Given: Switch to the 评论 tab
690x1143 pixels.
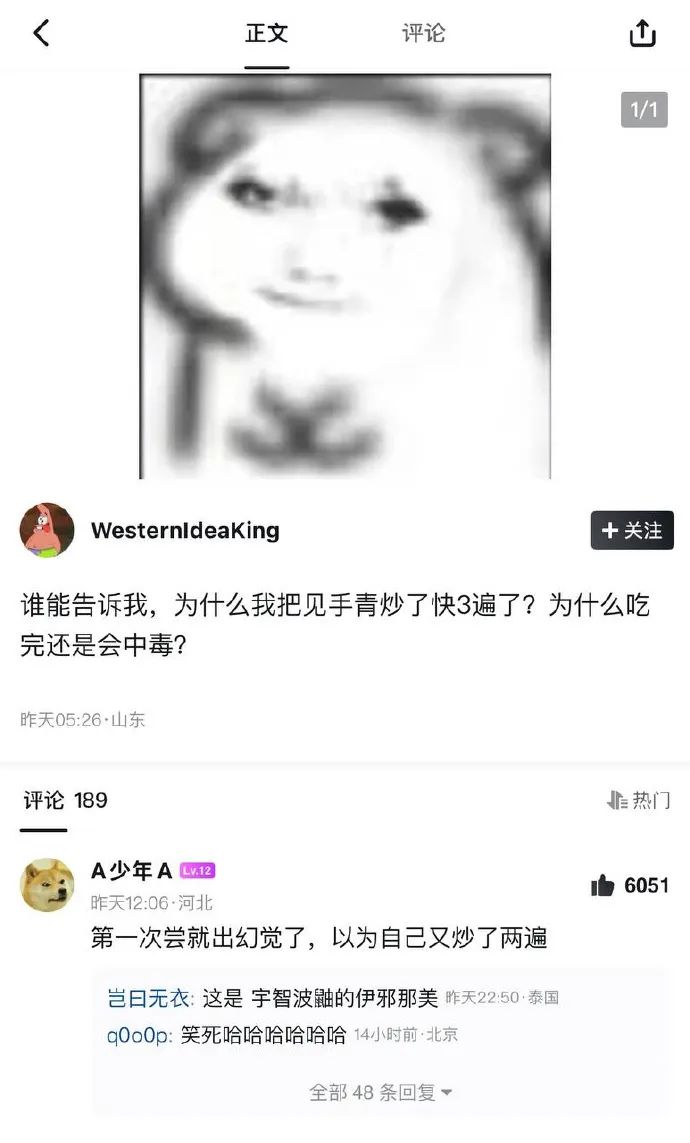Looking at the screenshot, I should [423, 33].
